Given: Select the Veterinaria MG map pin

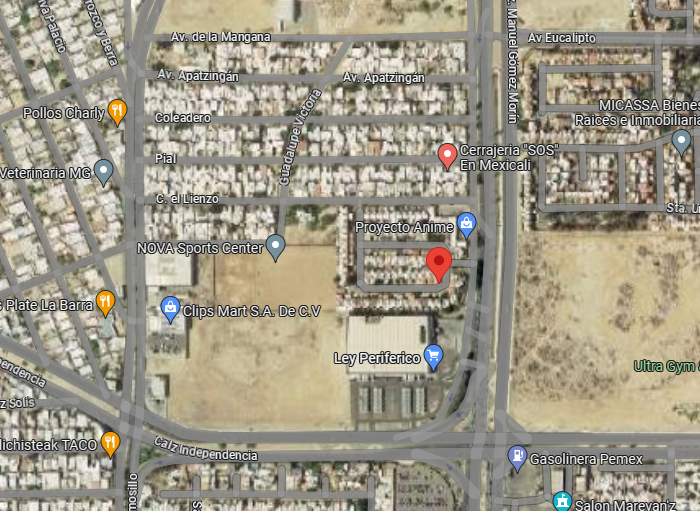Looking at the screenshot, I should click(104, 172).
